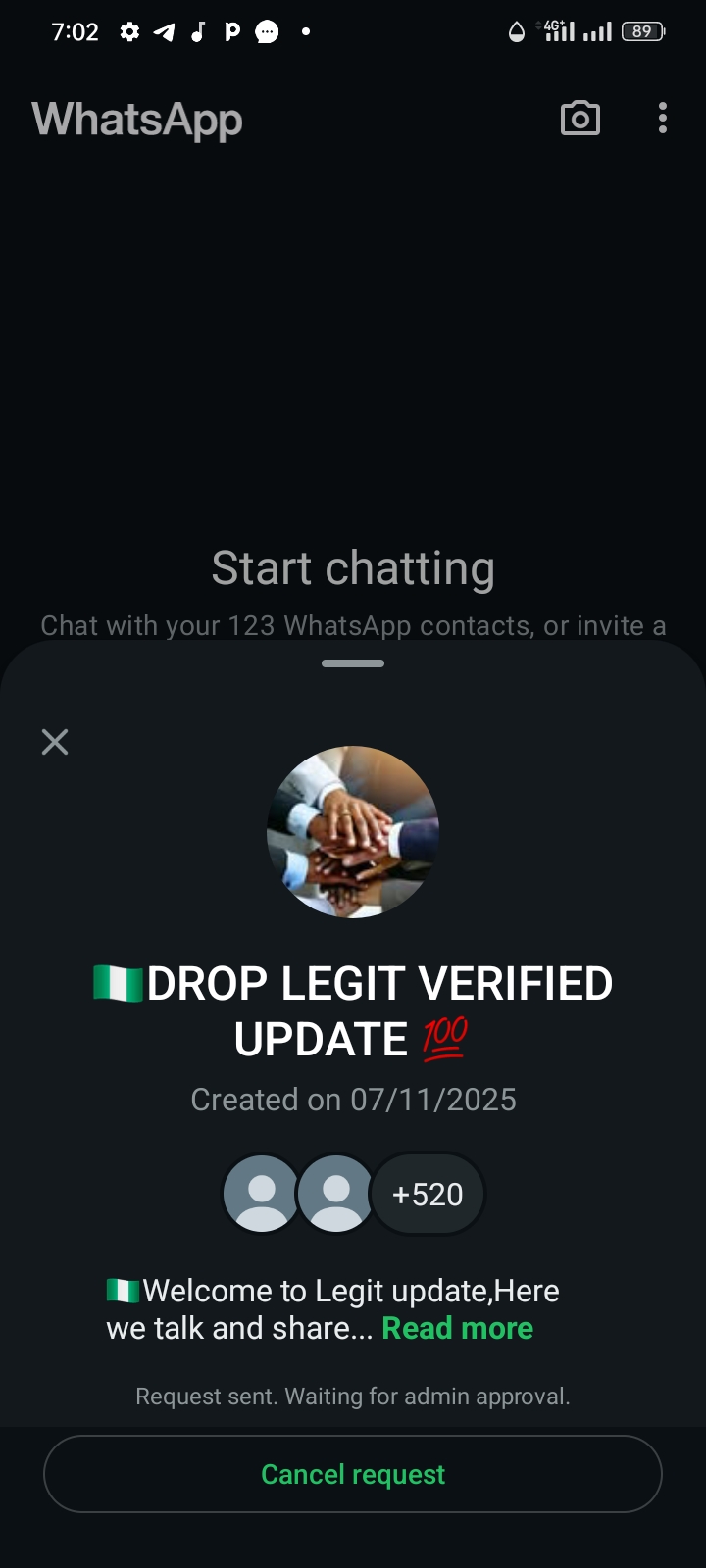Expand description with Read more
The width and height of the screenshot is (706, 1568).
coord(457,1328)
